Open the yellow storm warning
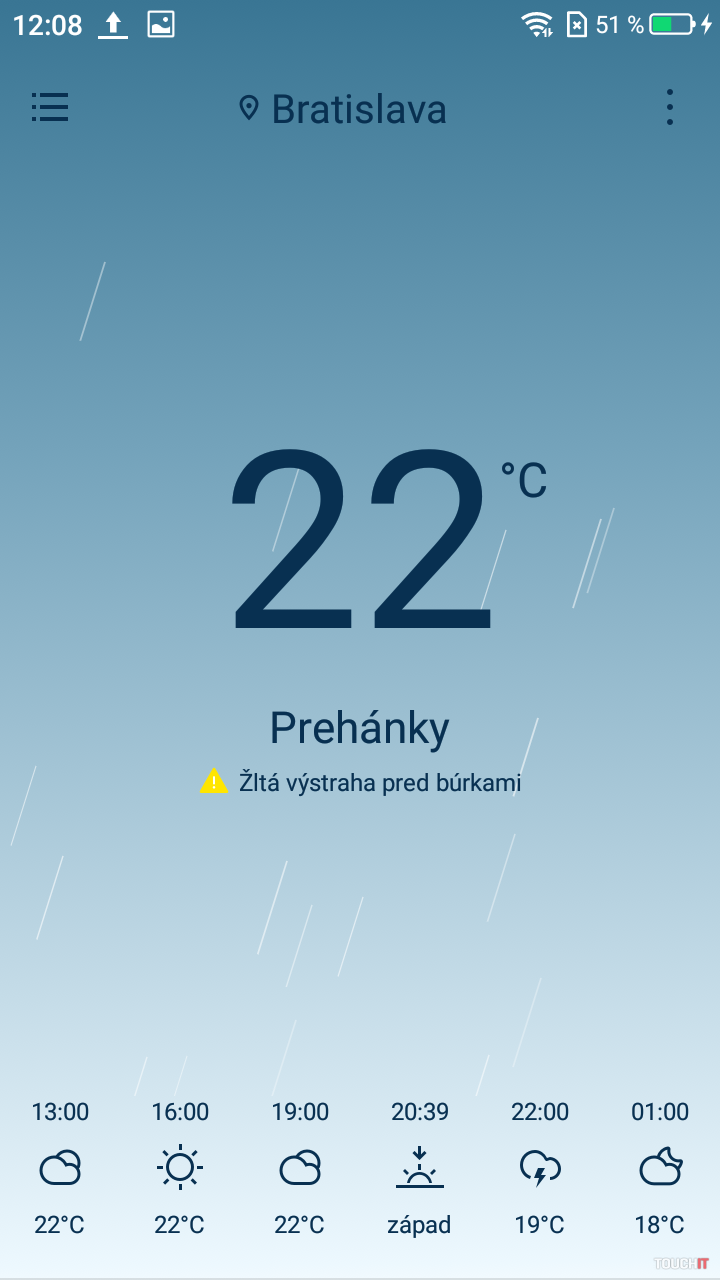 (x=361, y=782)
